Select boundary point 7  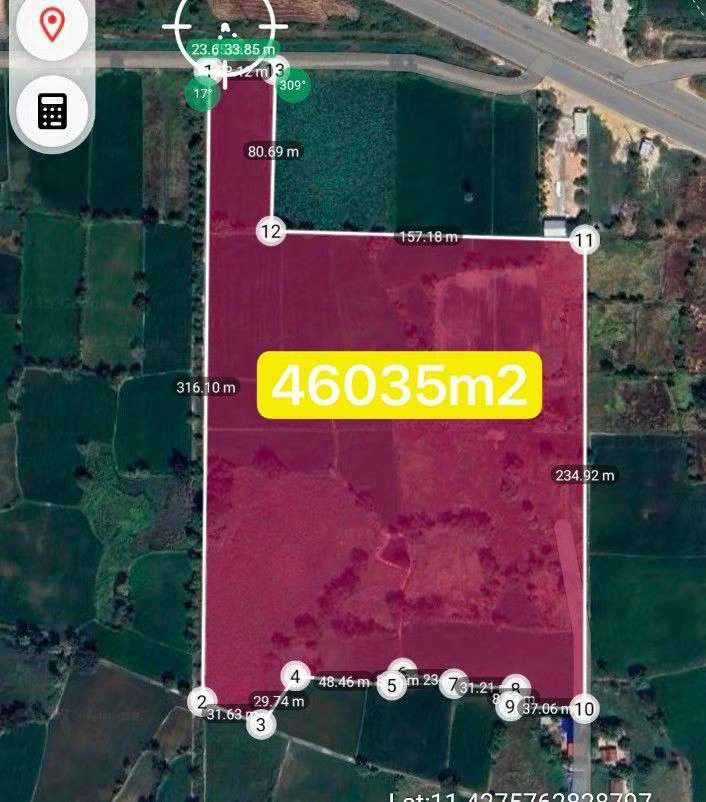(x=453, y=685)
